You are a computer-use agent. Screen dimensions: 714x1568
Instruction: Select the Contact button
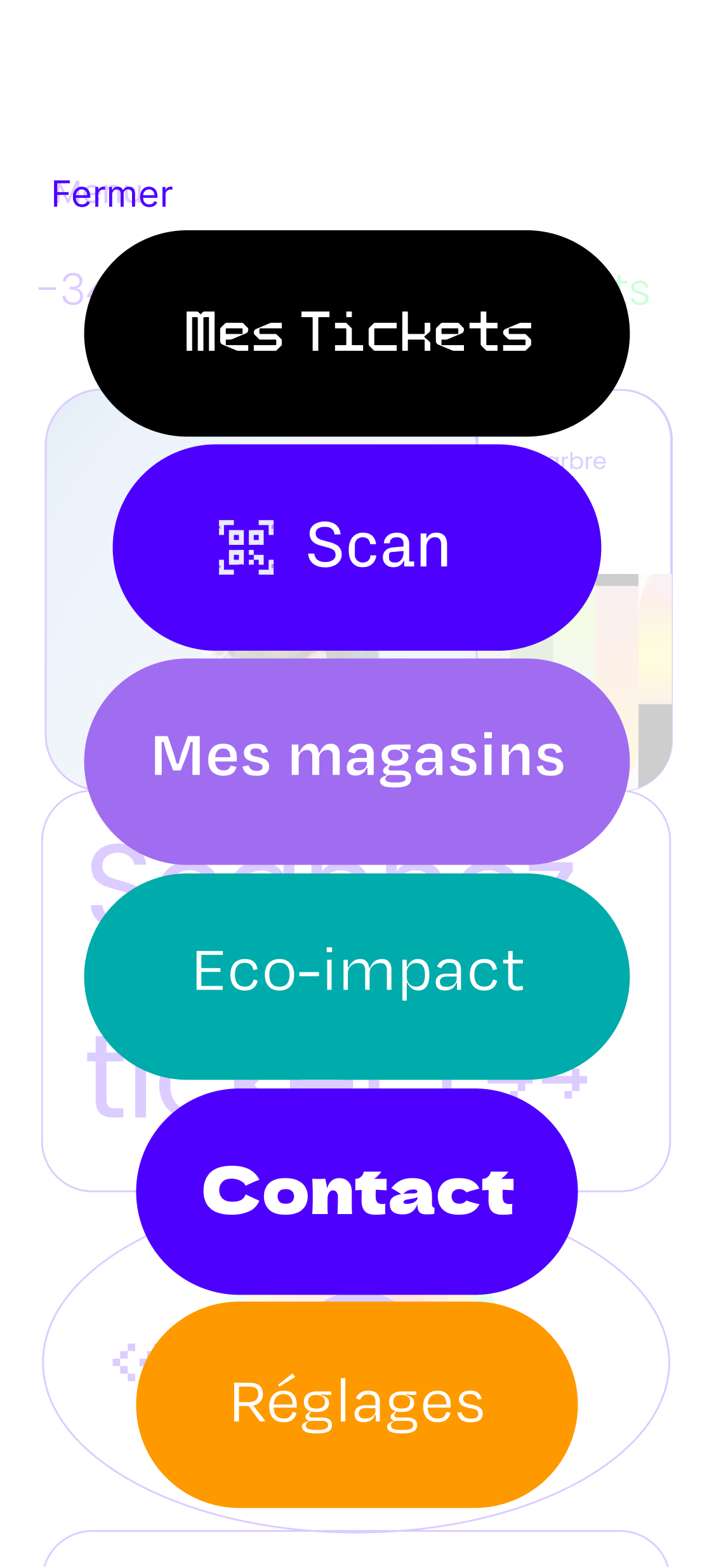pos(357,1191)
